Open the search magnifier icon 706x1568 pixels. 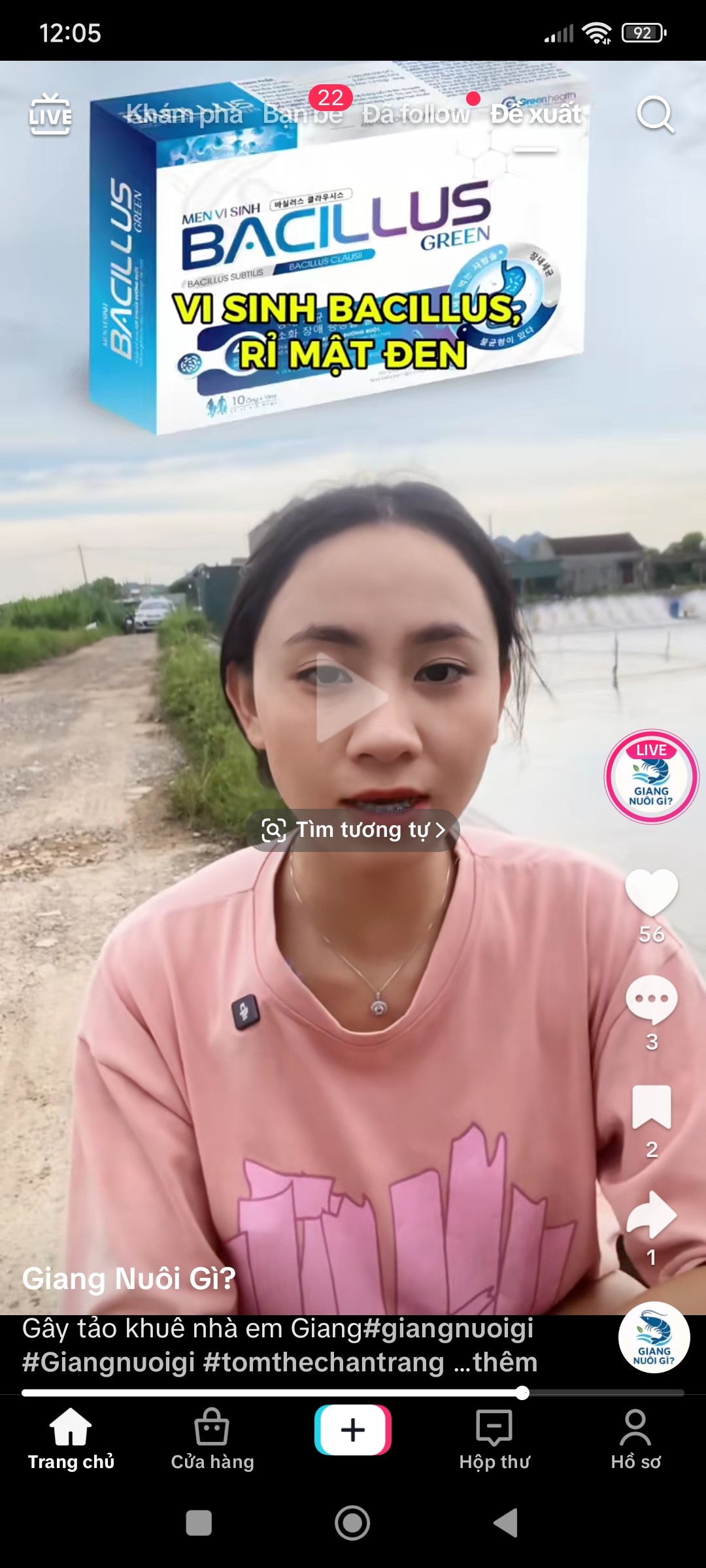[655, 115]
